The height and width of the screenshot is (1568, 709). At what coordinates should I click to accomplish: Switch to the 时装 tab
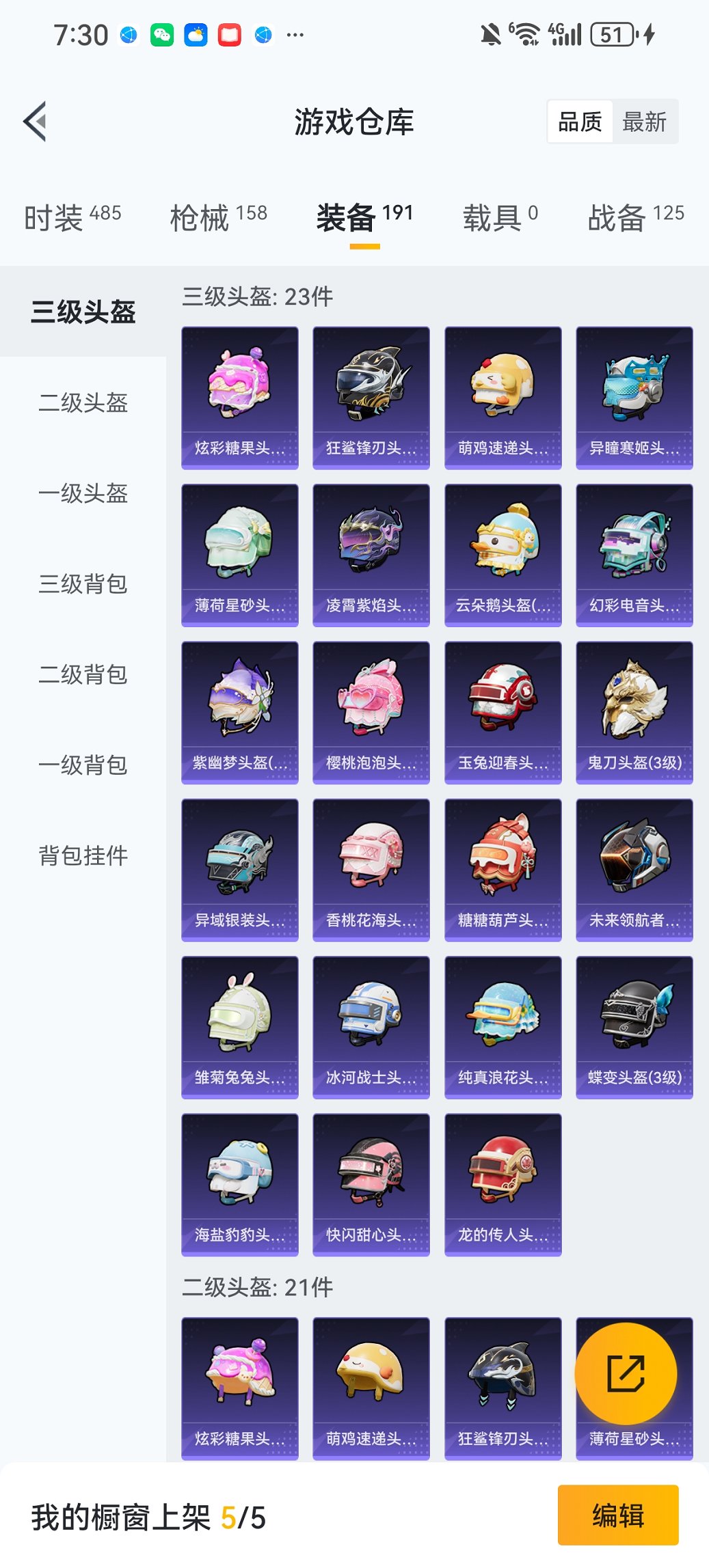[72, 217]
